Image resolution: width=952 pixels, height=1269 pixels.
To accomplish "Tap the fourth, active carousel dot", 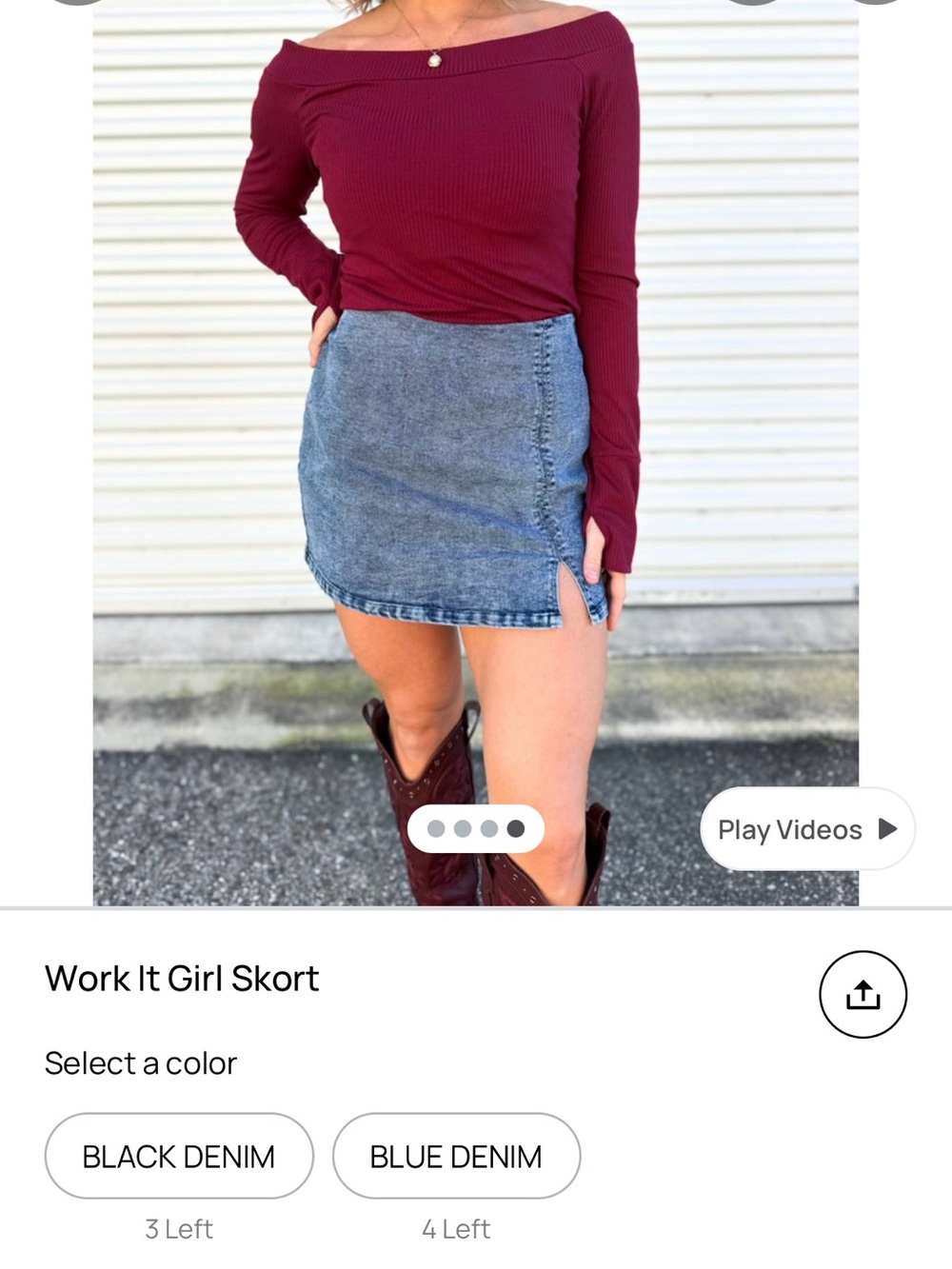I will click(x=516, y=828).
